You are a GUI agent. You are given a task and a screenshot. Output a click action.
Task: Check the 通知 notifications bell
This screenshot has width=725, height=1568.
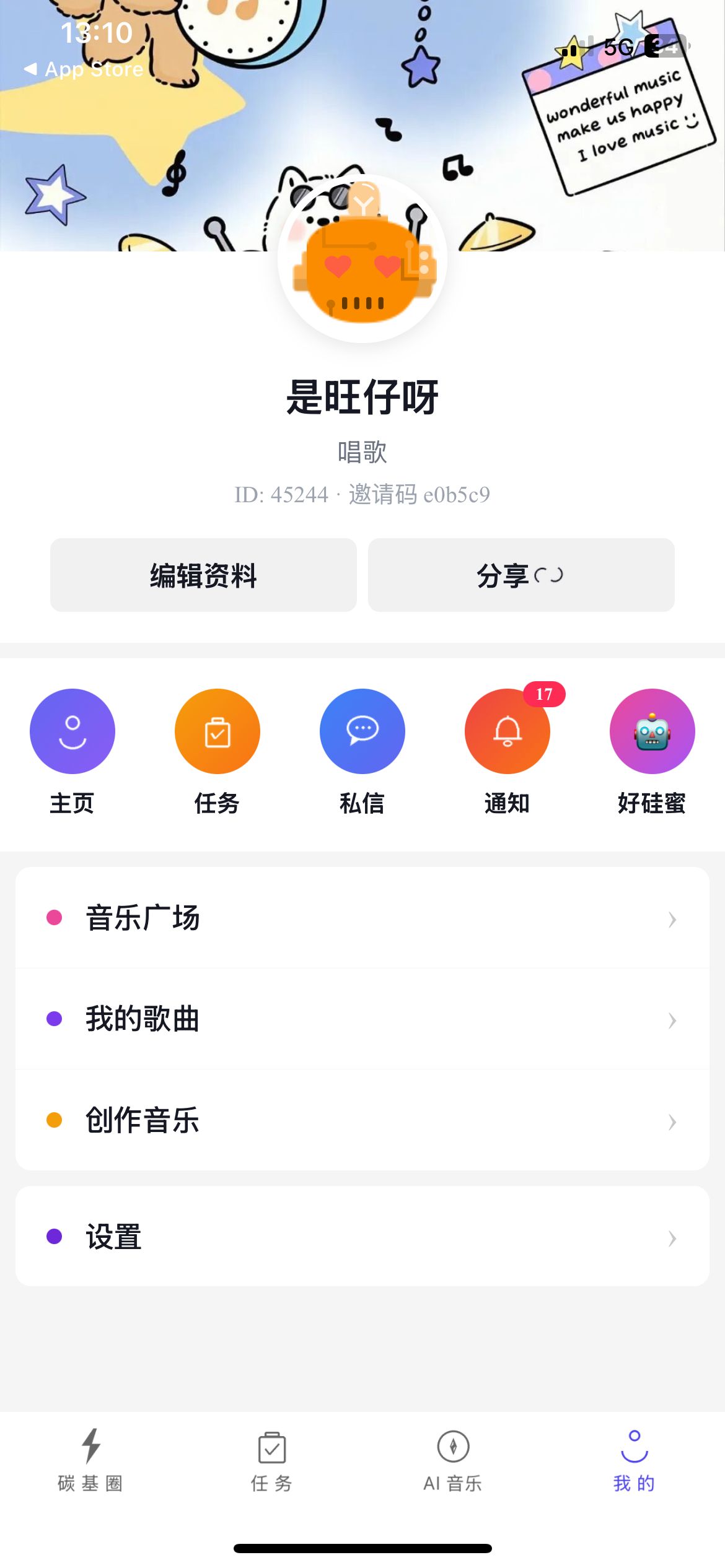(507, 732)
